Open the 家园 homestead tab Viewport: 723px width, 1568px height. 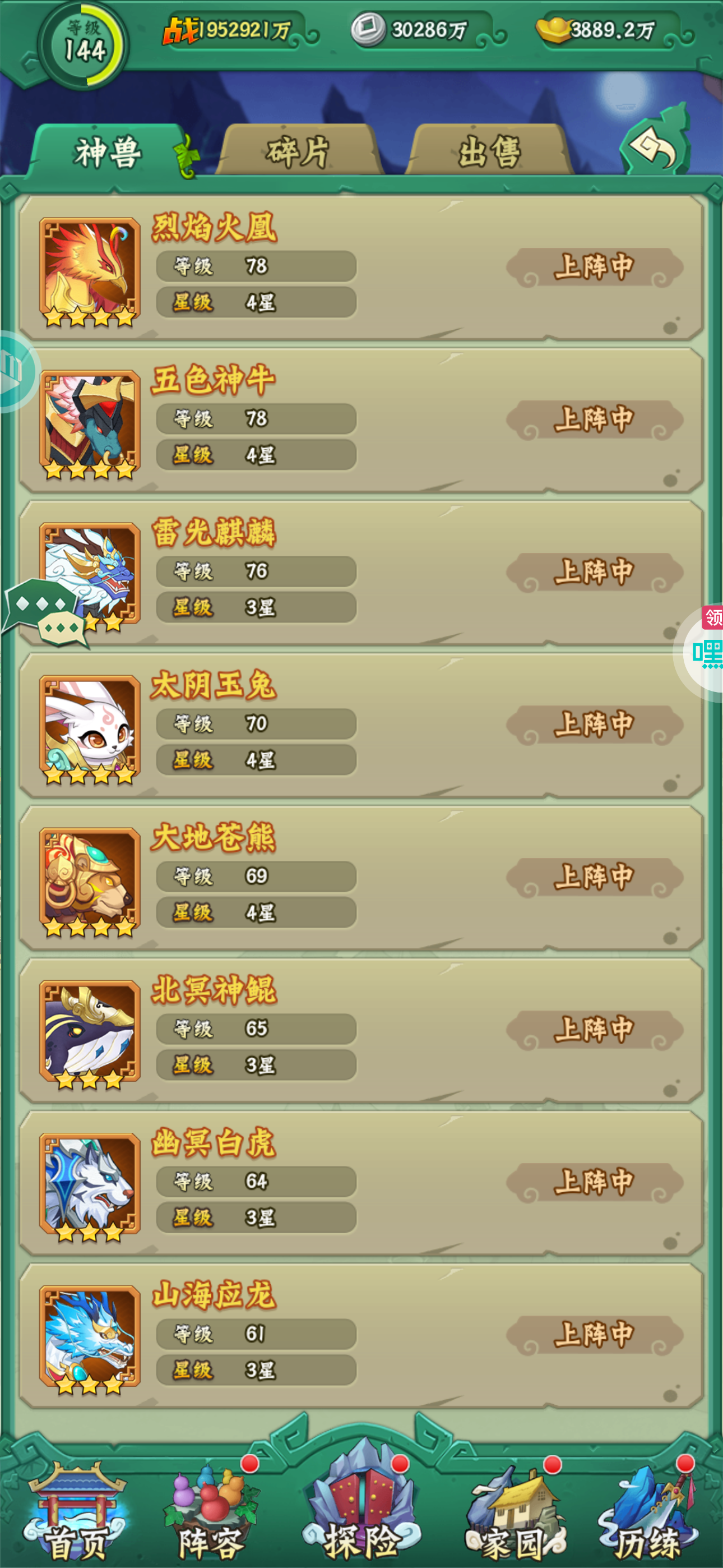pos(515,1510)
